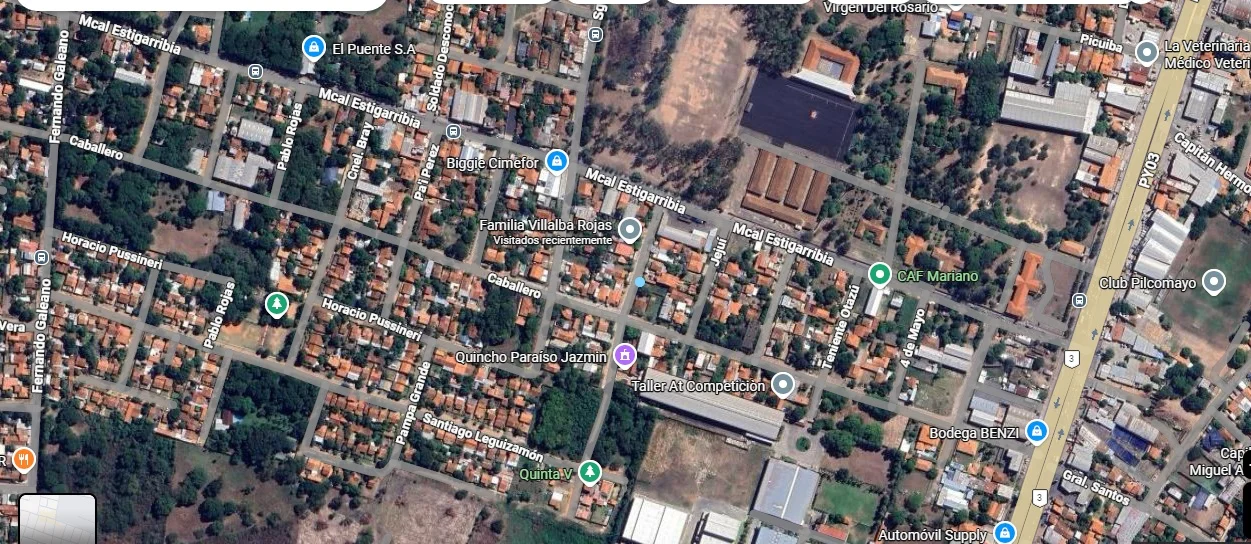Screen dimensions: 1251x544
Task: Open the Quincho Paraíso Jazmin marker
Action: [625, 355]
